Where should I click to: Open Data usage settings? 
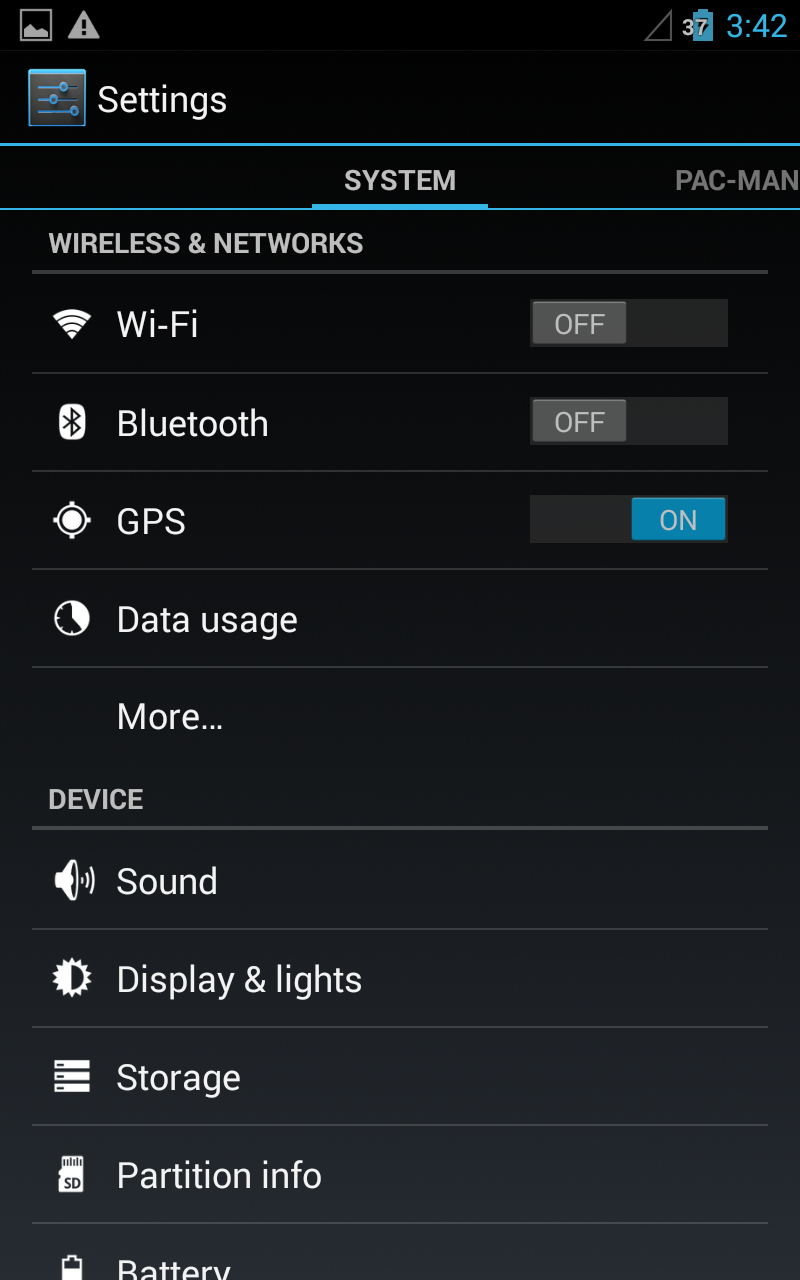(400, 620)
